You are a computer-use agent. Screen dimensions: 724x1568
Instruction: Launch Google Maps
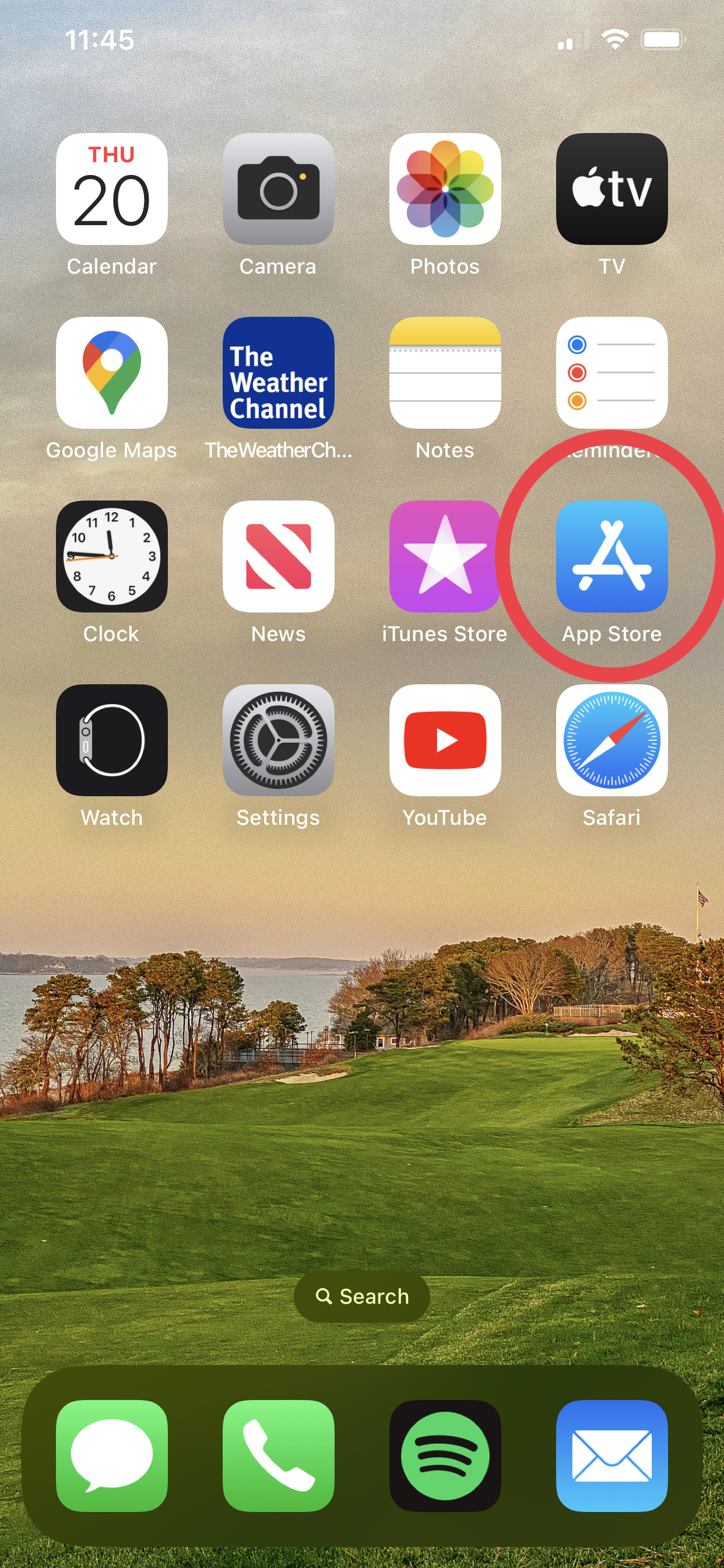tap(111, 373)
